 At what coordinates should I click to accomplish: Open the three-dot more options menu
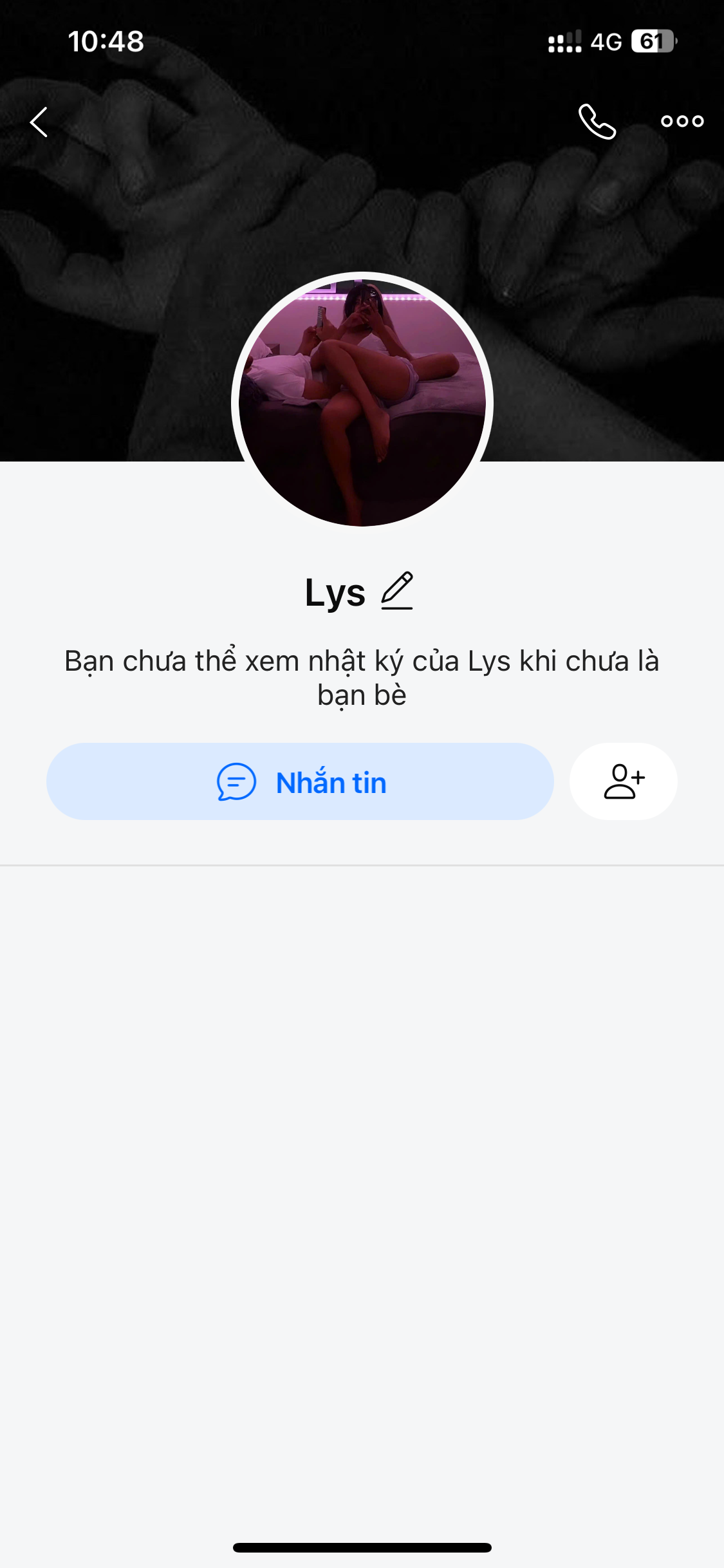point(682,121)
